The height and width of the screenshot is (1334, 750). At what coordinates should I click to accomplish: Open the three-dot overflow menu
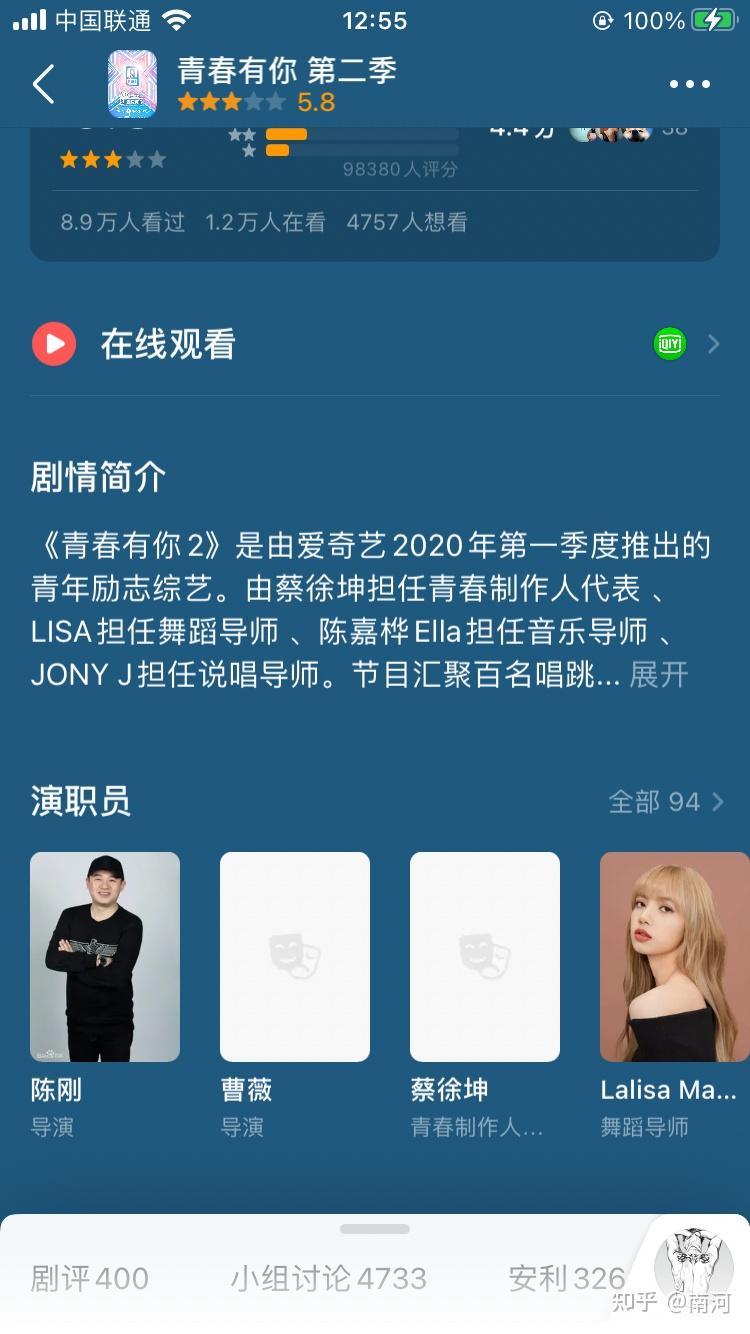(x=689, y=85)
